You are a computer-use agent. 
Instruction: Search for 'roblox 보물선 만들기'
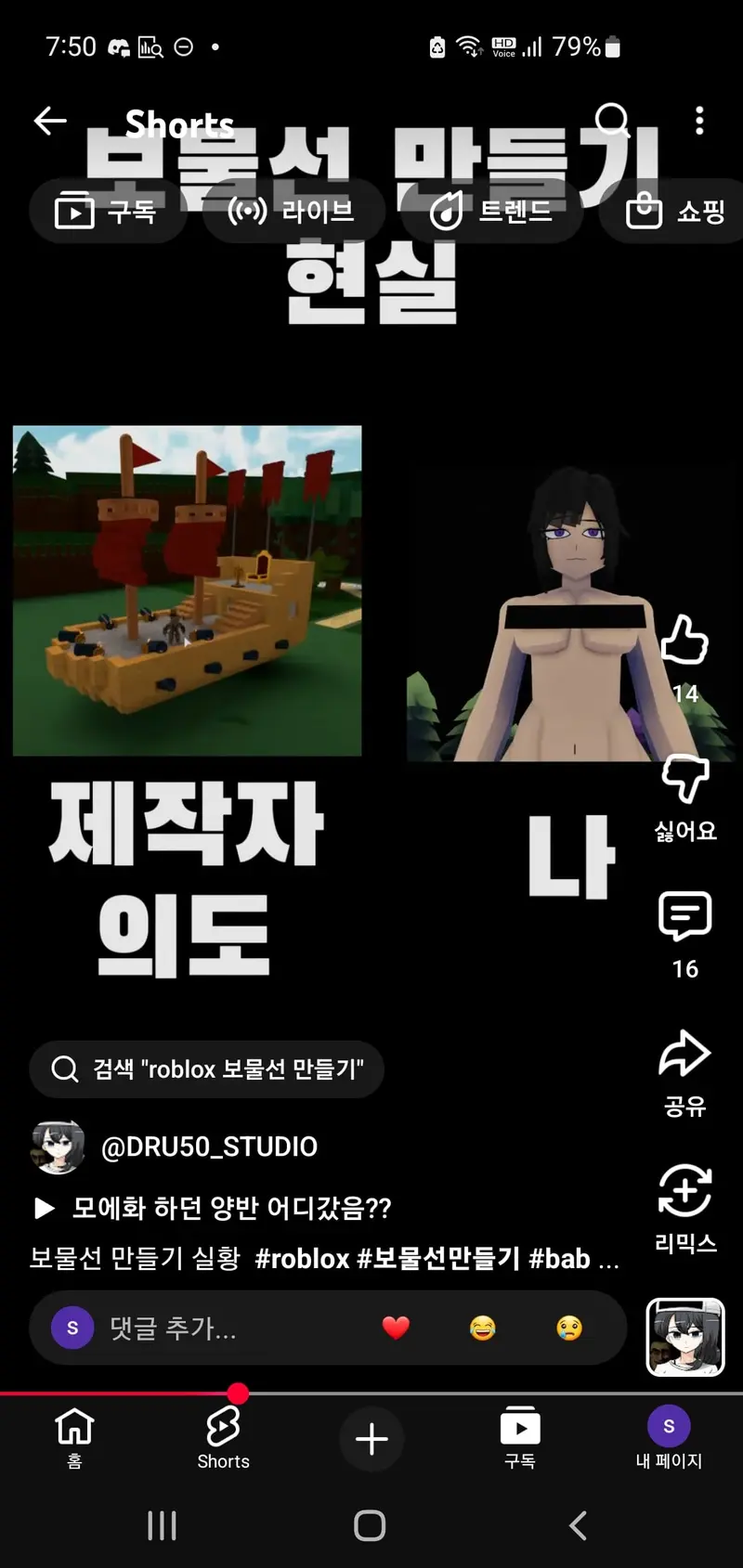coord(206,1069)
